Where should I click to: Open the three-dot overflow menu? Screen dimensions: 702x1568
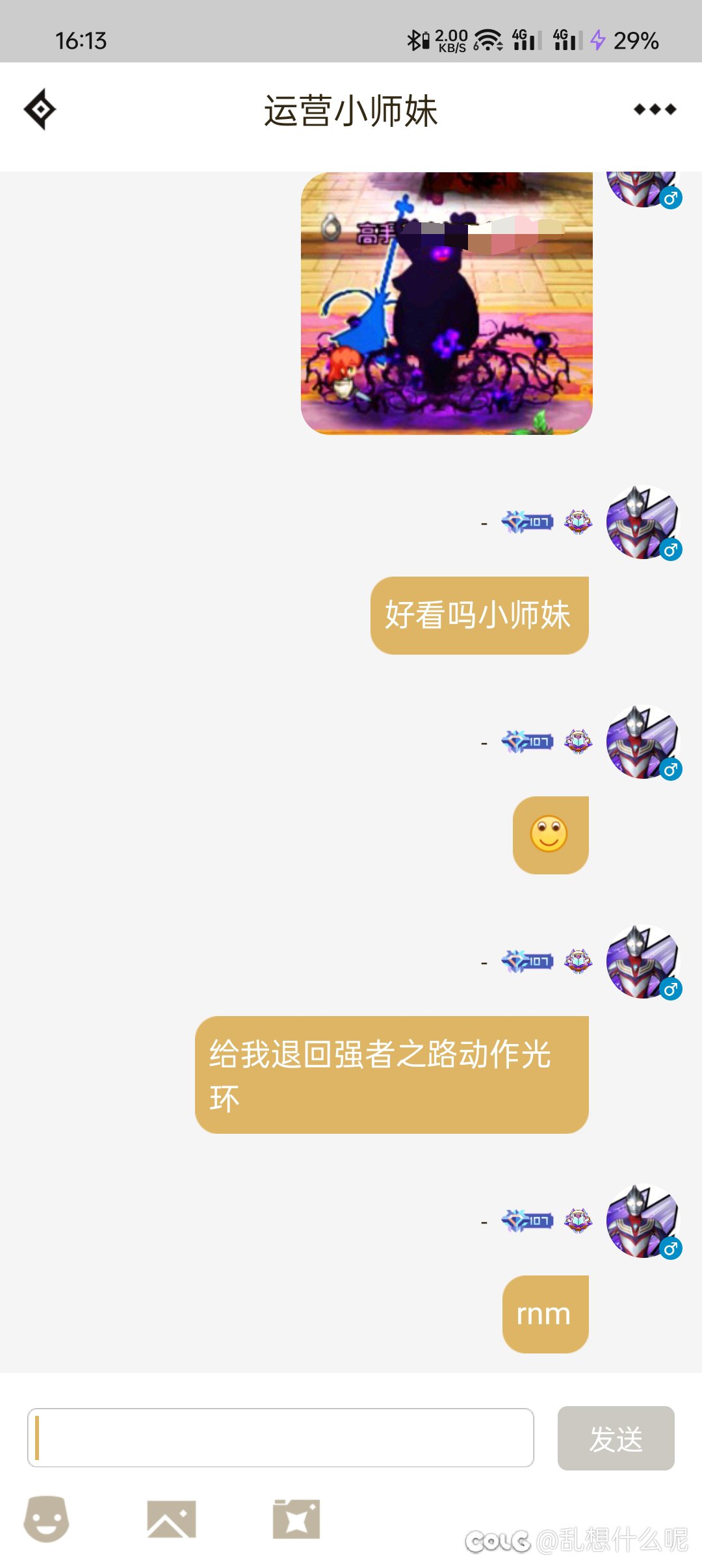[655, 109]
